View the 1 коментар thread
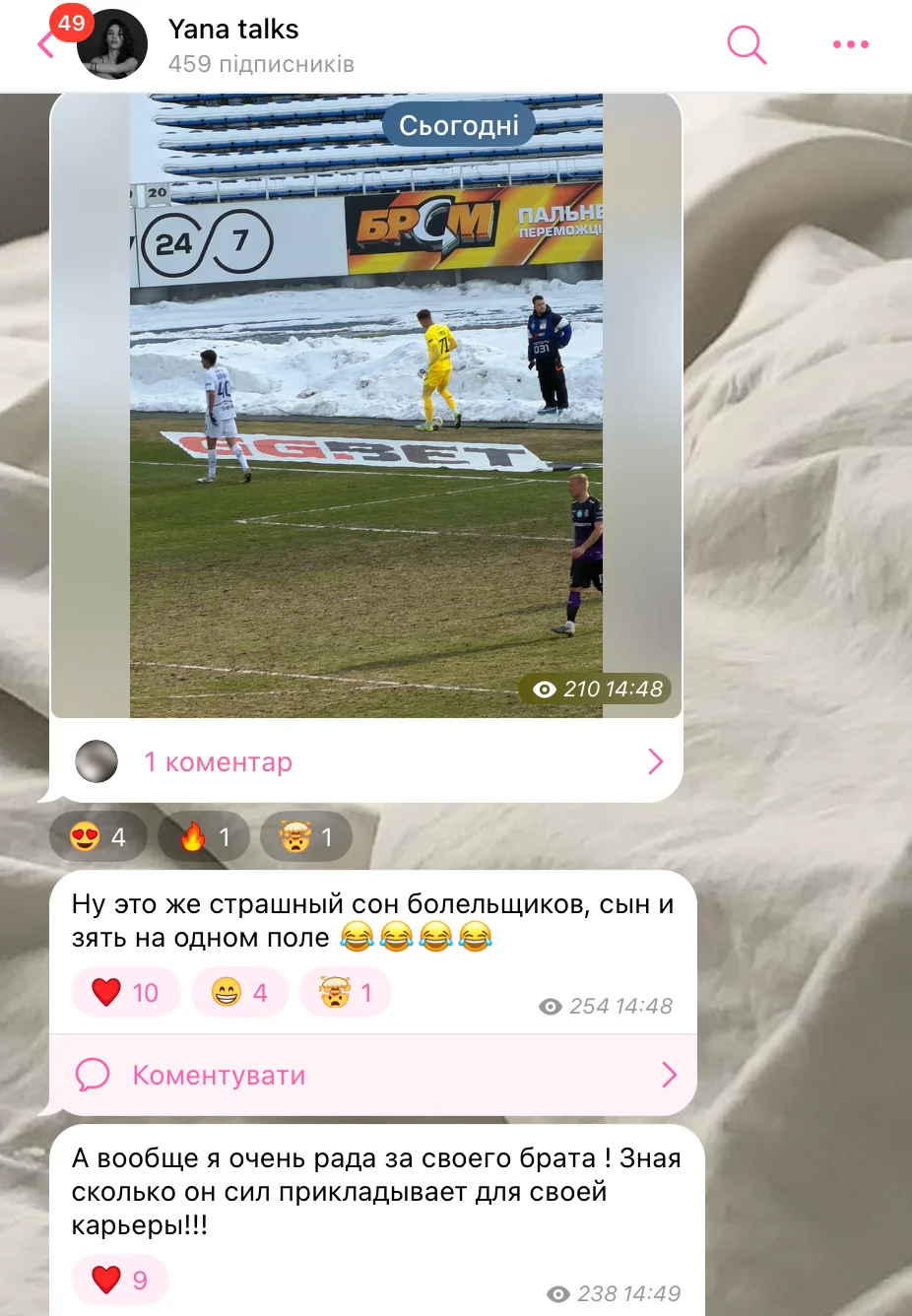Screen dimensions: 912x1316 [x=366, y=761]
